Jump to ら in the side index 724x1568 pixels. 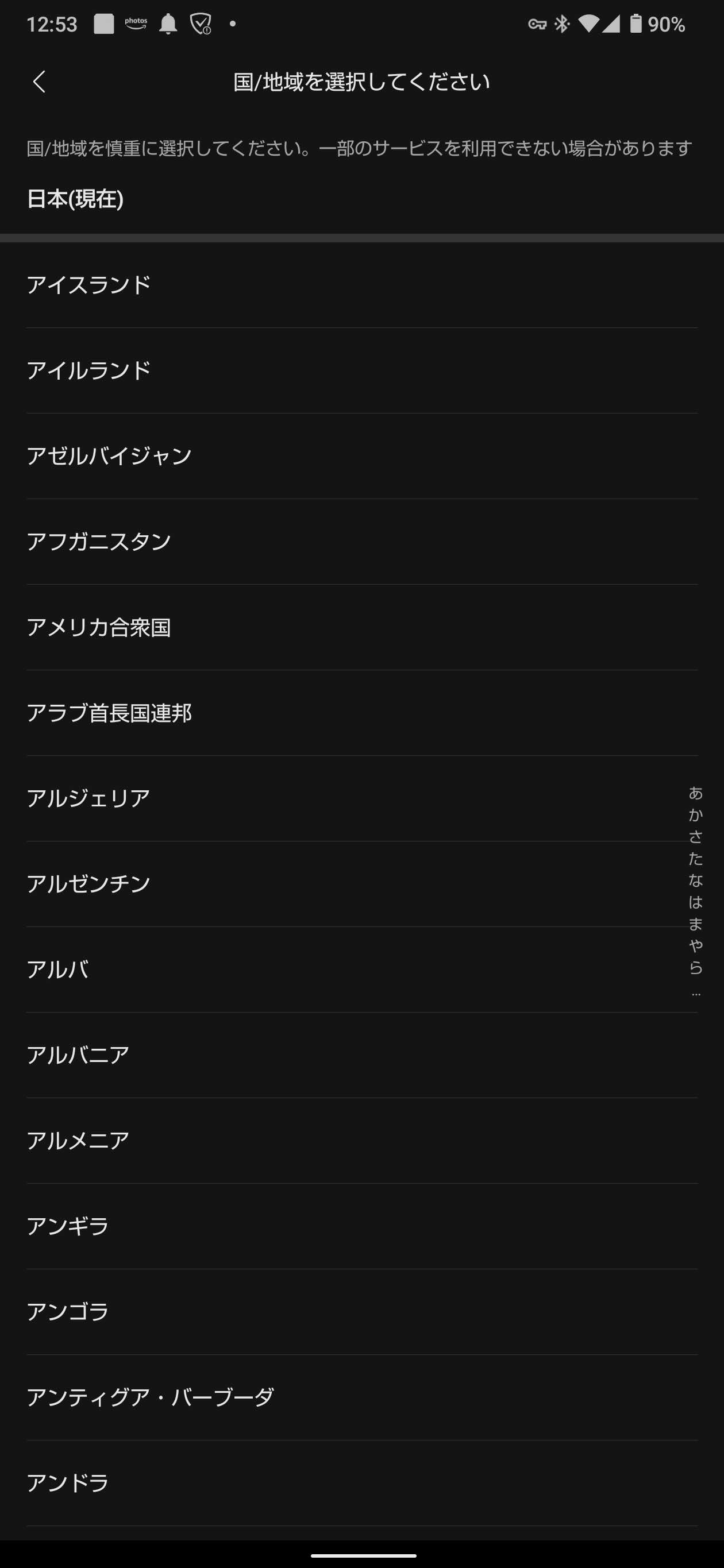tap(695, 967)
